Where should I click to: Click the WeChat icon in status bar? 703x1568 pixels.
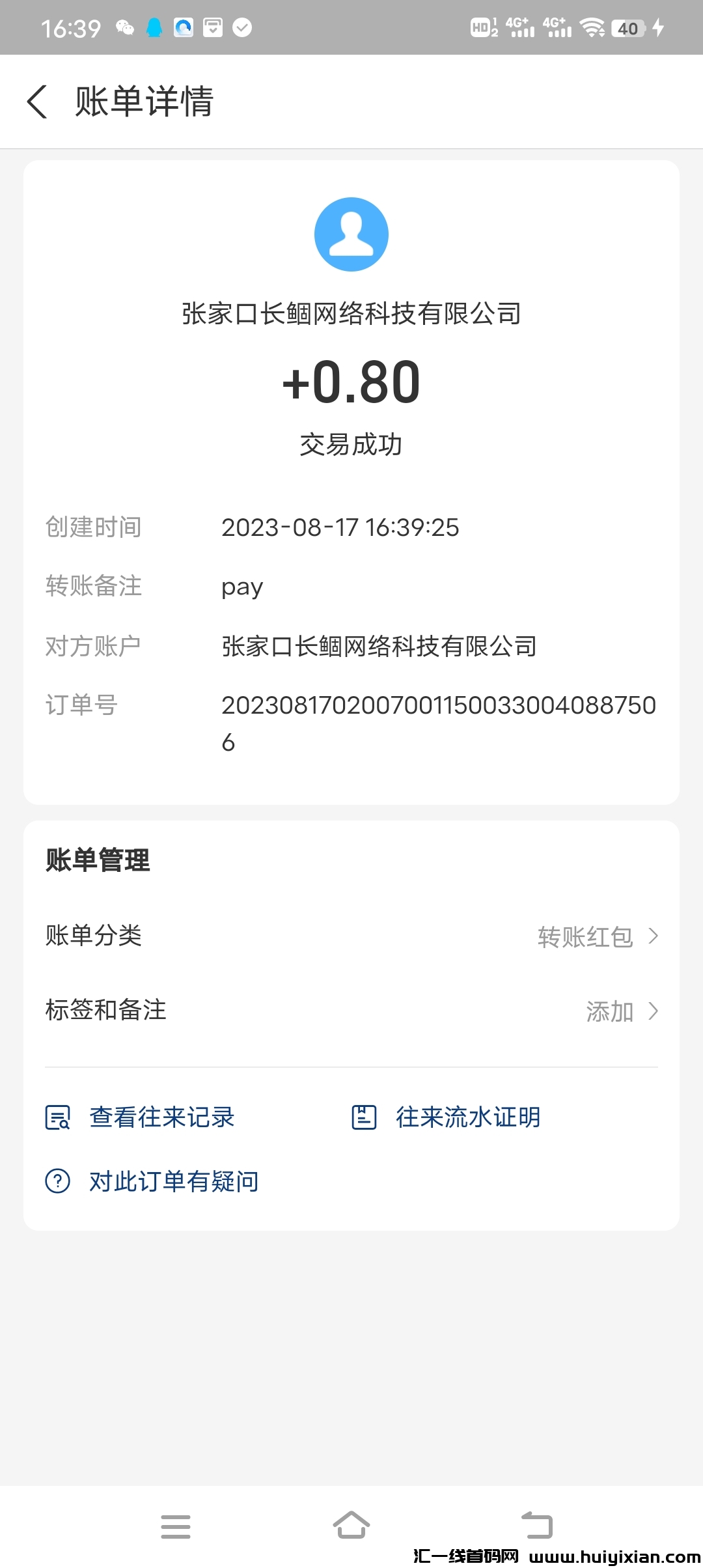click(x=123, y=27)
